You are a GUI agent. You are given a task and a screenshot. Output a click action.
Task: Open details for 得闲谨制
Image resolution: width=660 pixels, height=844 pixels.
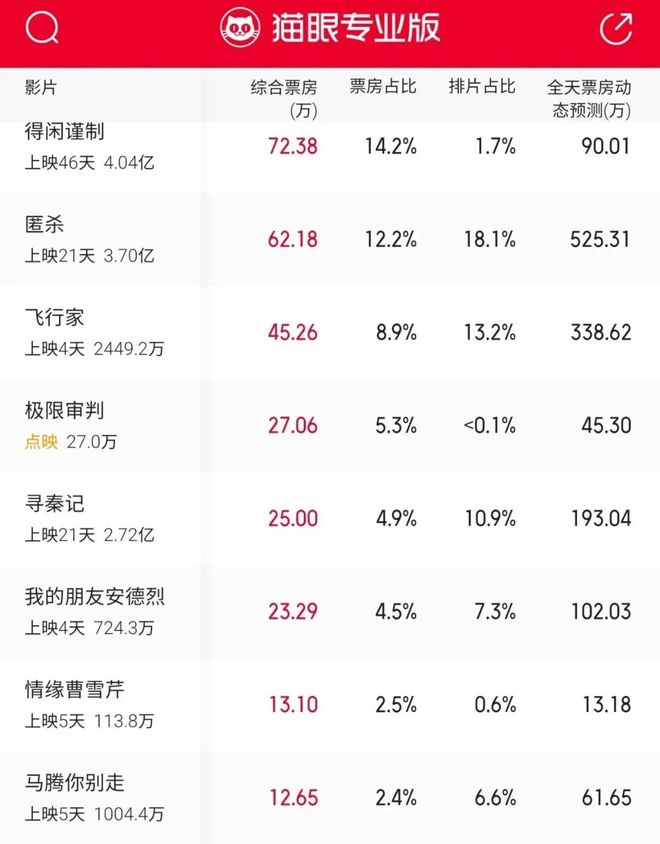pos(65,132)
